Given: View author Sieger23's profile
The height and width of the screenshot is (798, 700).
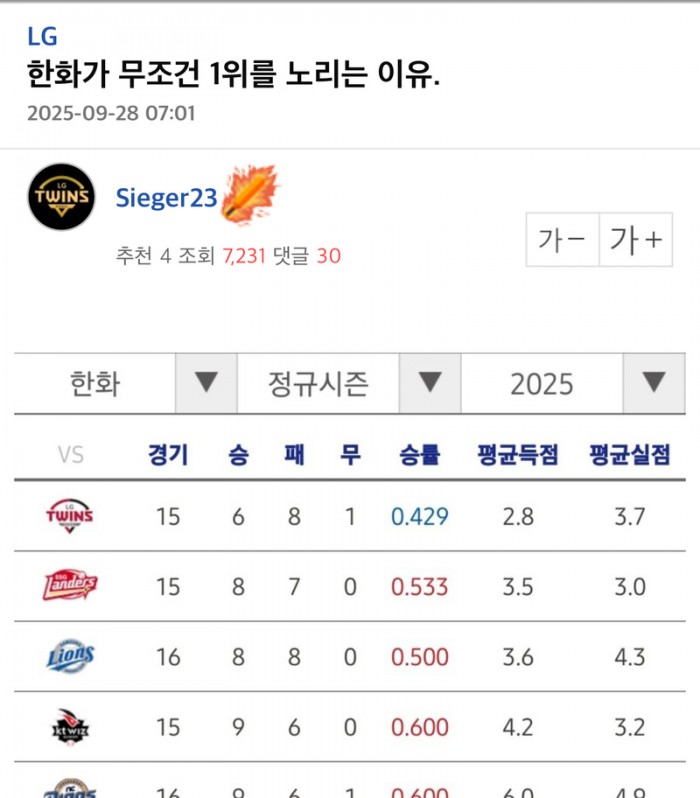Looking at the screenshot, I should tap(166, 198).
